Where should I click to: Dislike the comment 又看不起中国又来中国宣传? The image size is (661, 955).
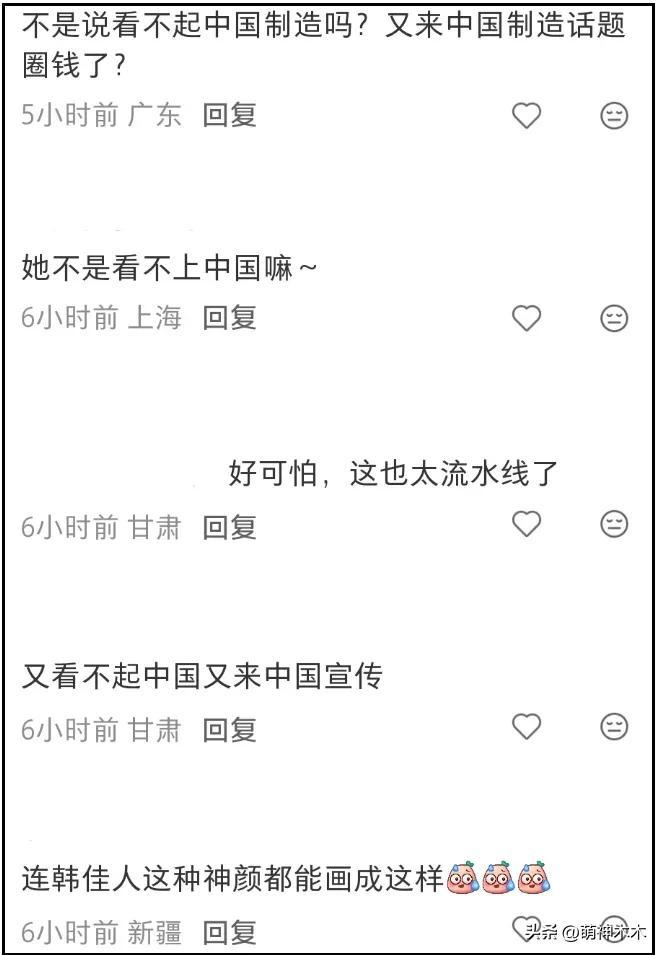[x=614, y=727]
